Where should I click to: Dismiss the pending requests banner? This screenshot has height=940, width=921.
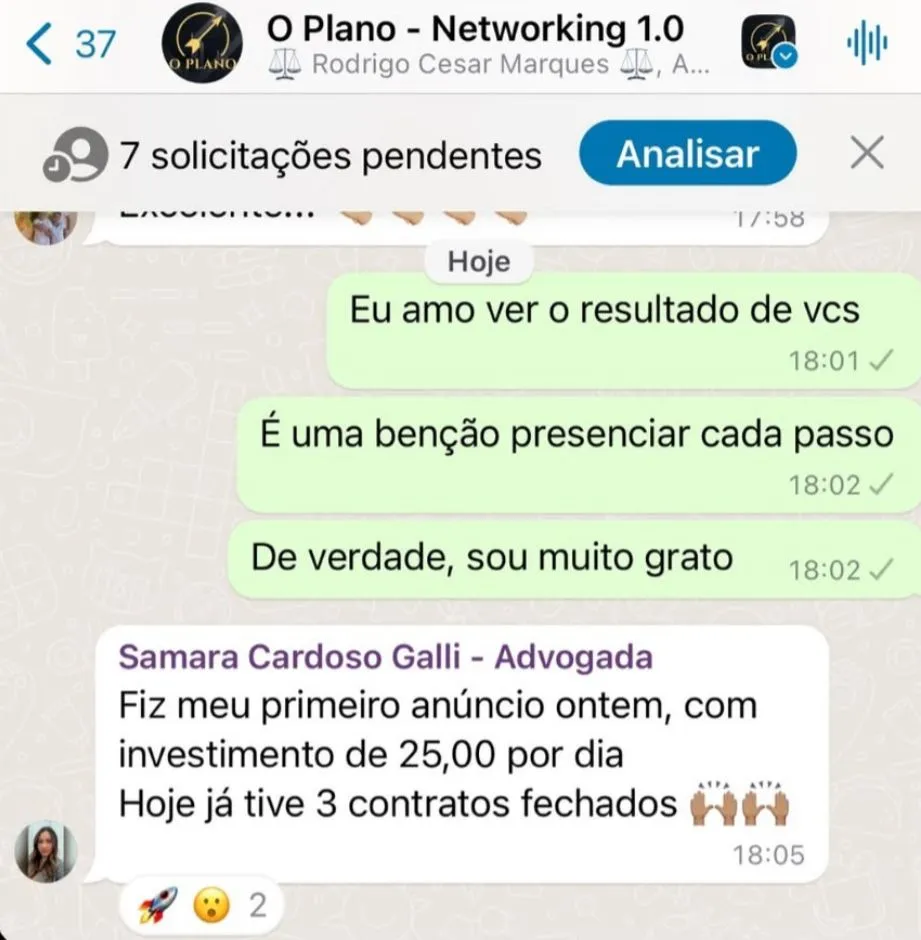866,154
